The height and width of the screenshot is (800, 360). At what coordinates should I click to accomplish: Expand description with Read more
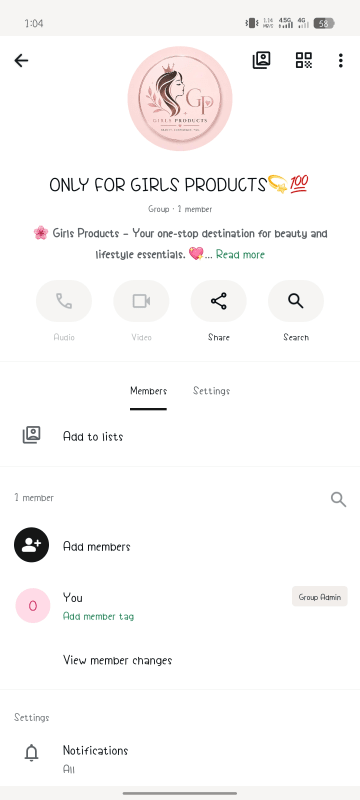point(240,254)
